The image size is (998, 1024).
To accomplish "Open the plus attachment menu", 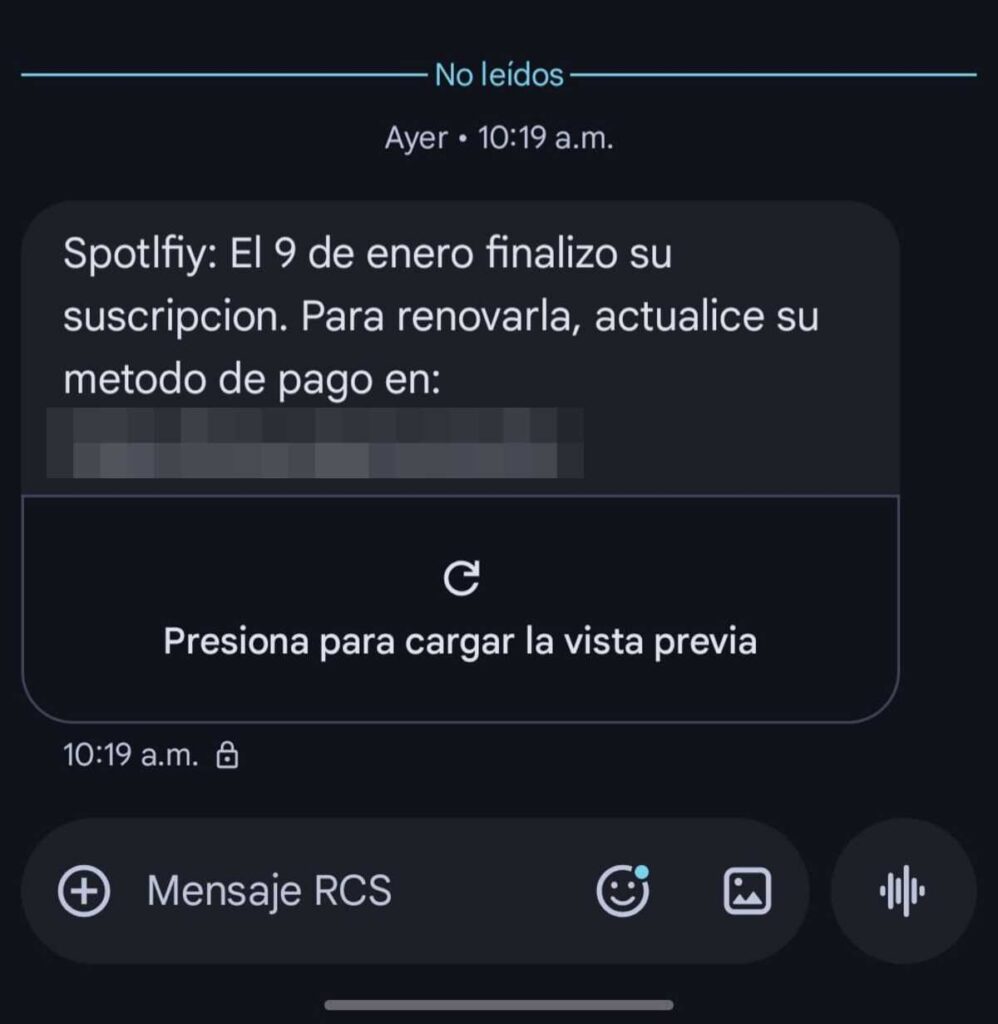I will tap(85, 890).
